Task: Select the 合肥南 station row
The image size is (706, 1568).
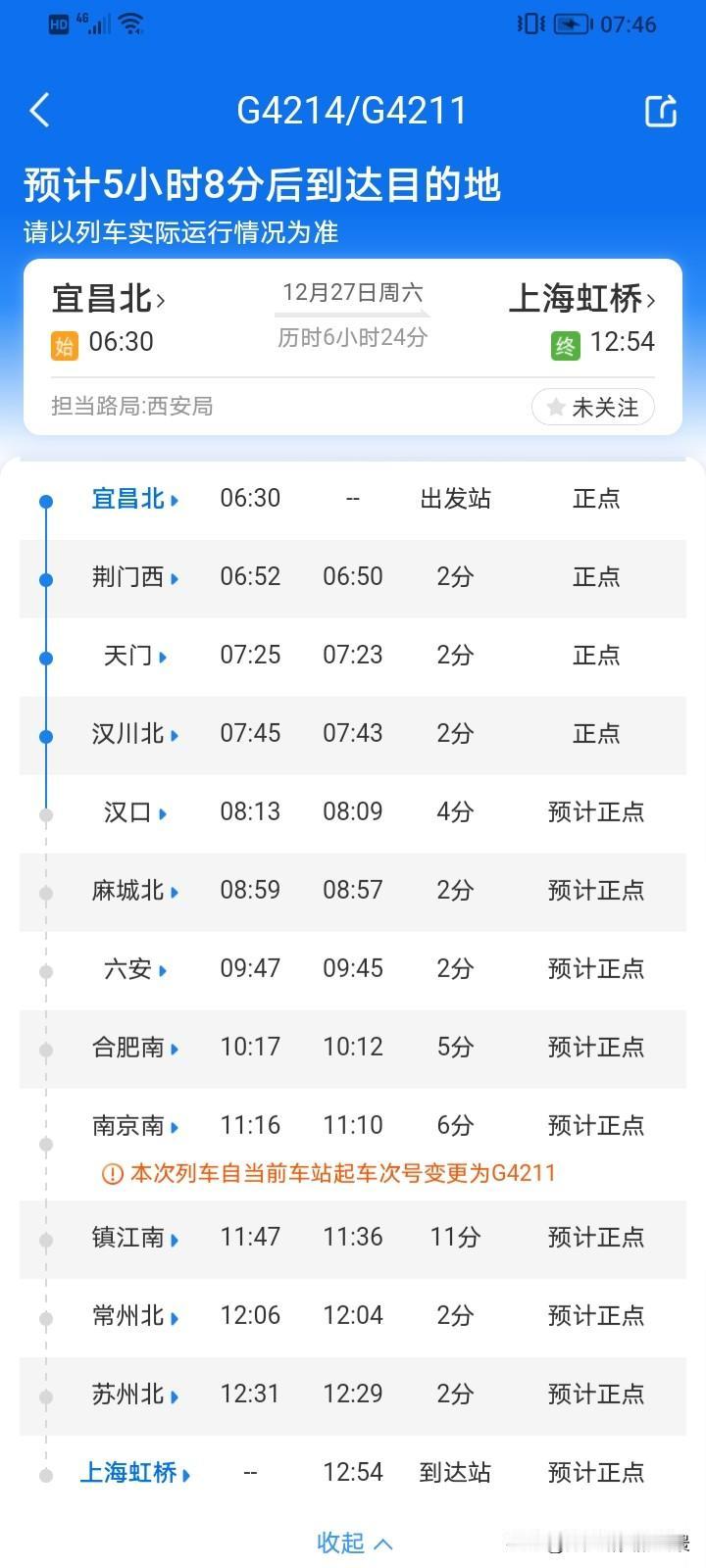Action: 130,1048
